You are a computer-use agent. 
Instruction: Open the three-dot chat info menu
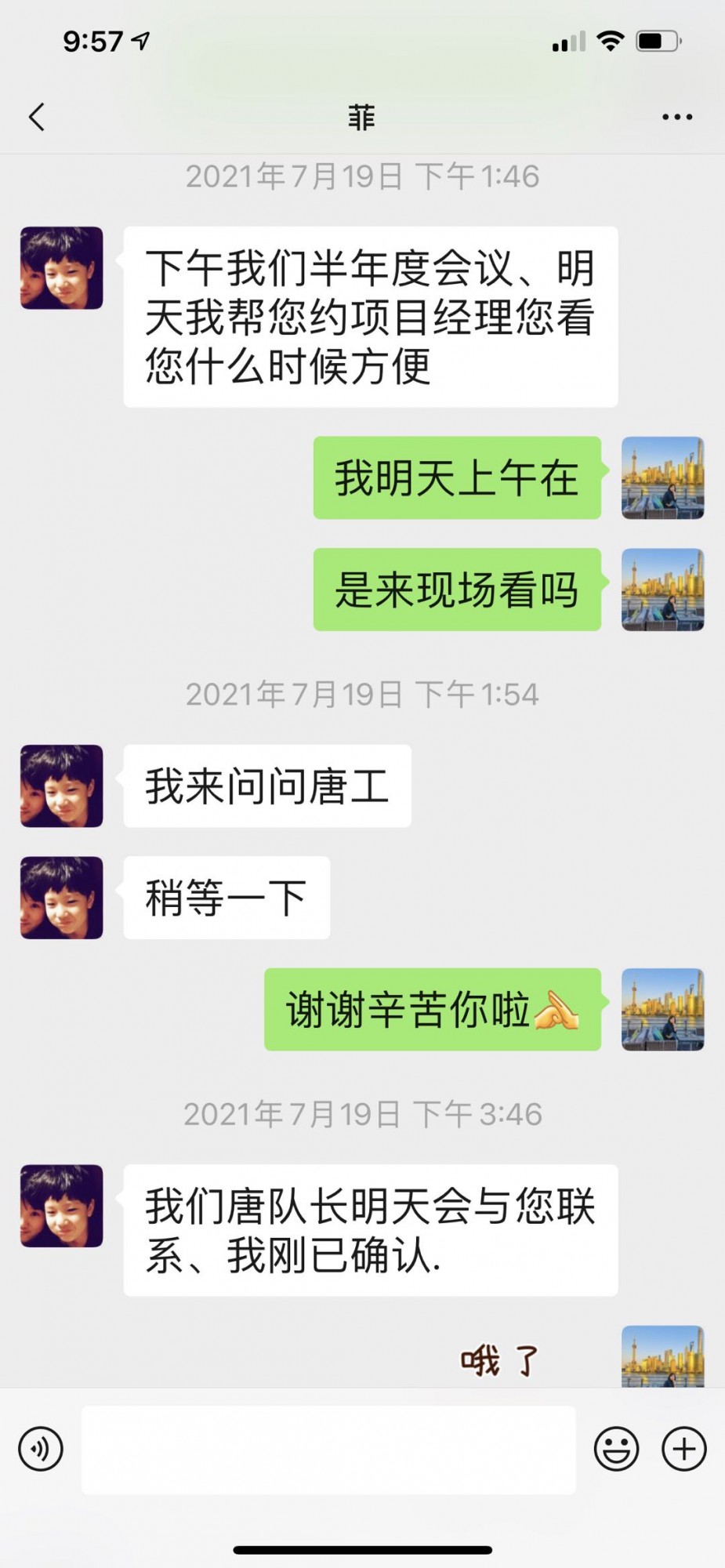[677, 117]
